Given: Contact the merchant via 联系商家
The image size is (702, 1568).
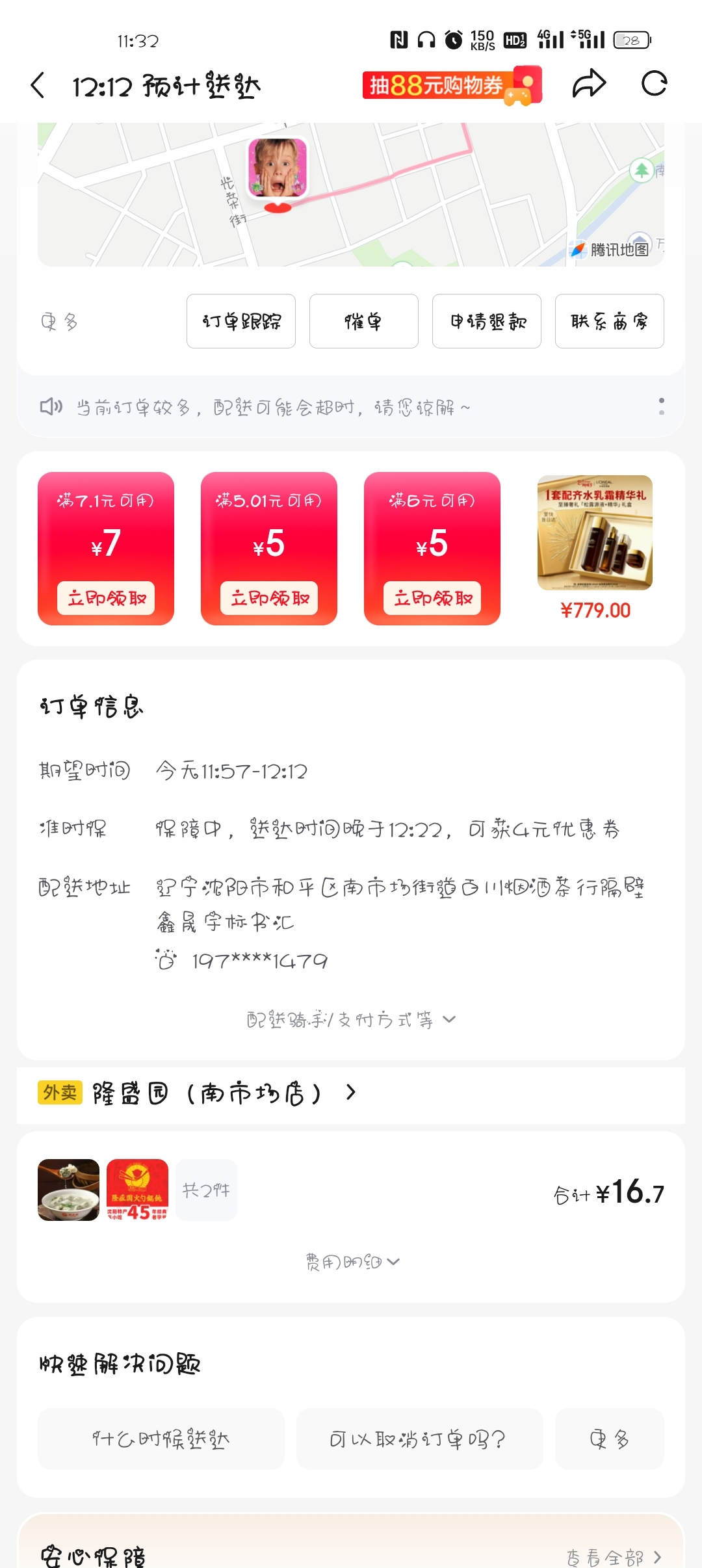Looking at the screenshot, I should pos(609,321).
